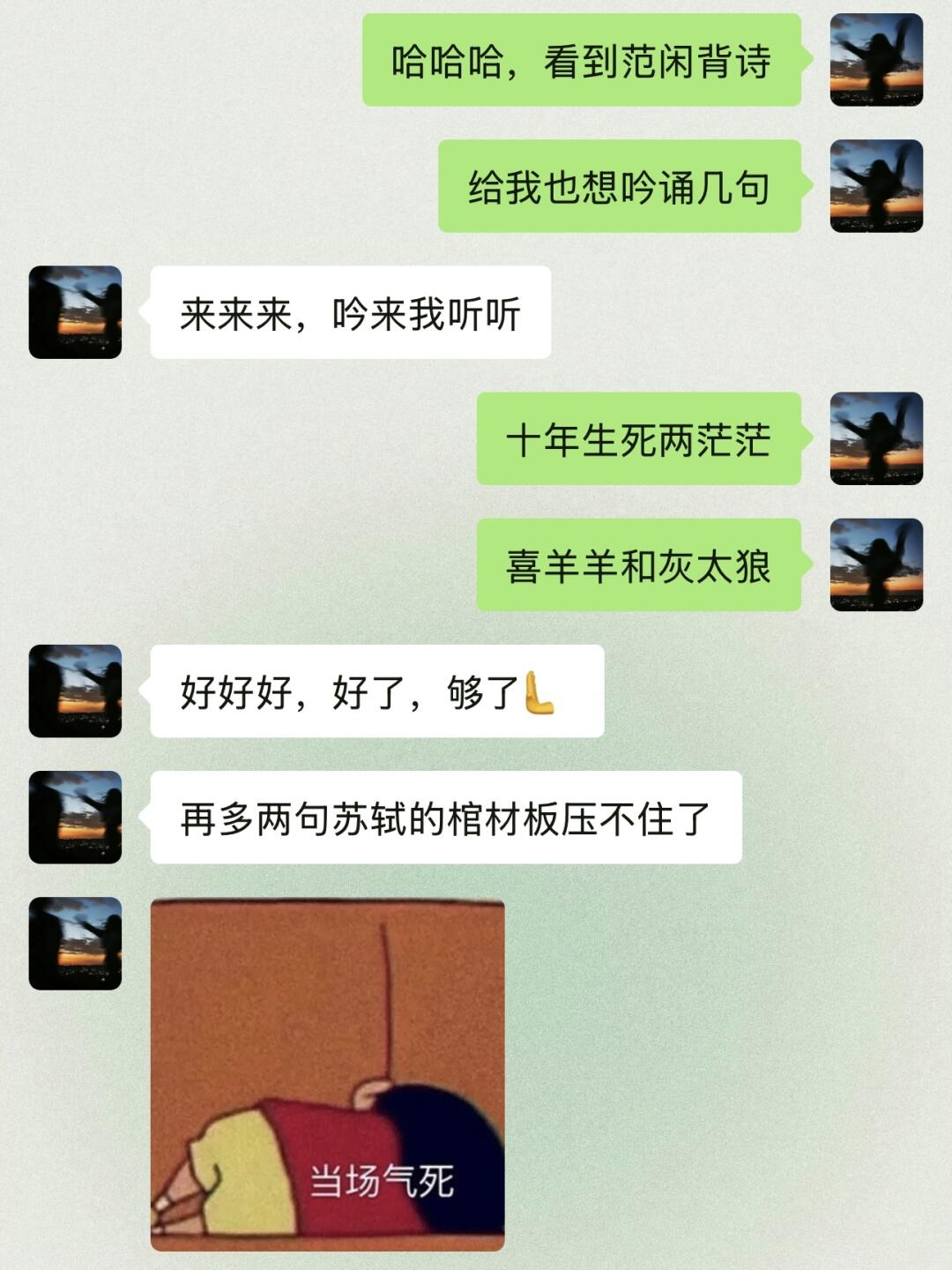952x1270 pixels.
Task: Open the profile avatar next to '十年生死两茫茫'
Action: tap(876, 438)
